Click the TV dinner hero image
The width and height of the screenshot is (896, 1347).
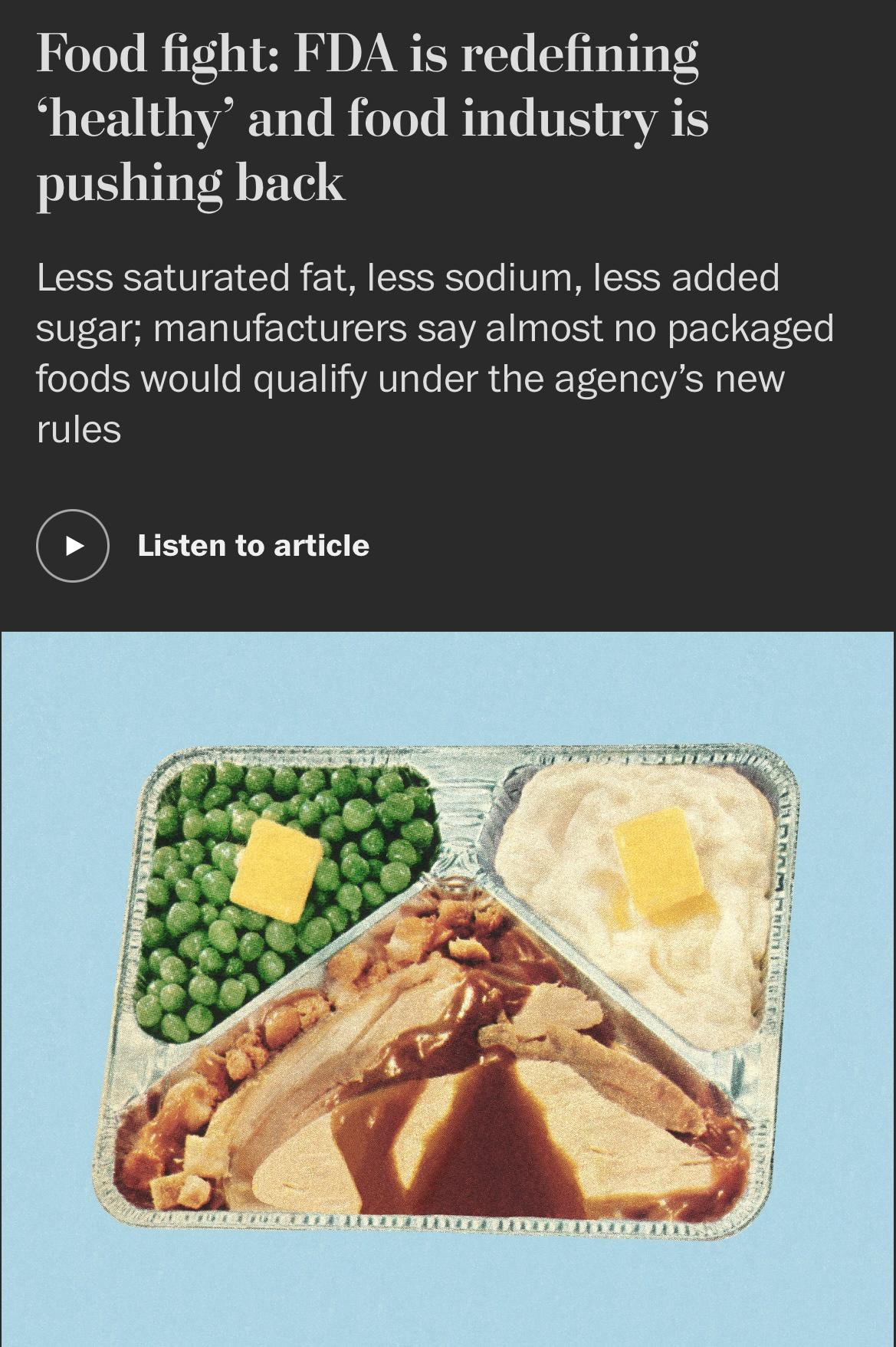[x=448, y=989]
